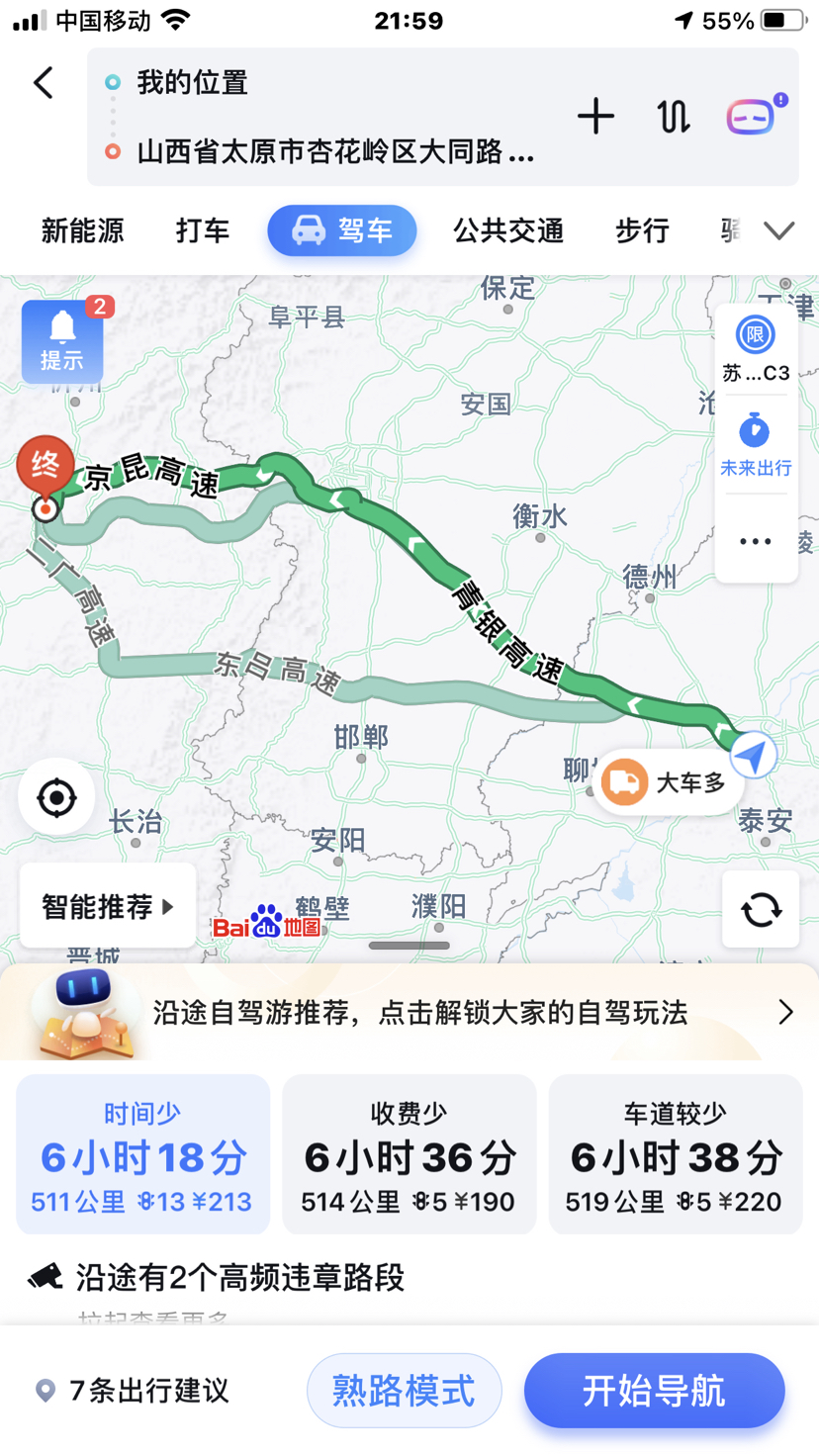Refresh the route results
The image size is (819, 1456).
(x=761, y=909)
